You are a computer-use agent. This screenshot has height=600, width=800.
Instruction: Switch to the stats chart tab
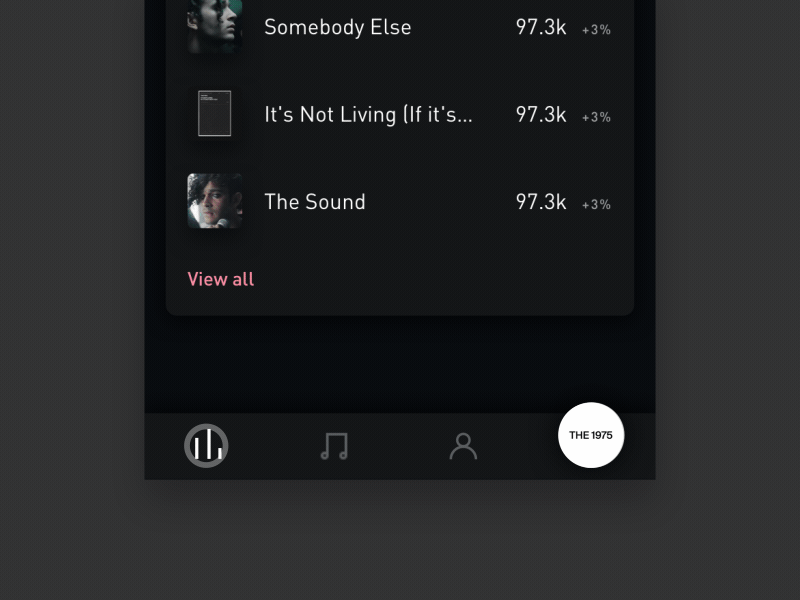pos(206,445)
